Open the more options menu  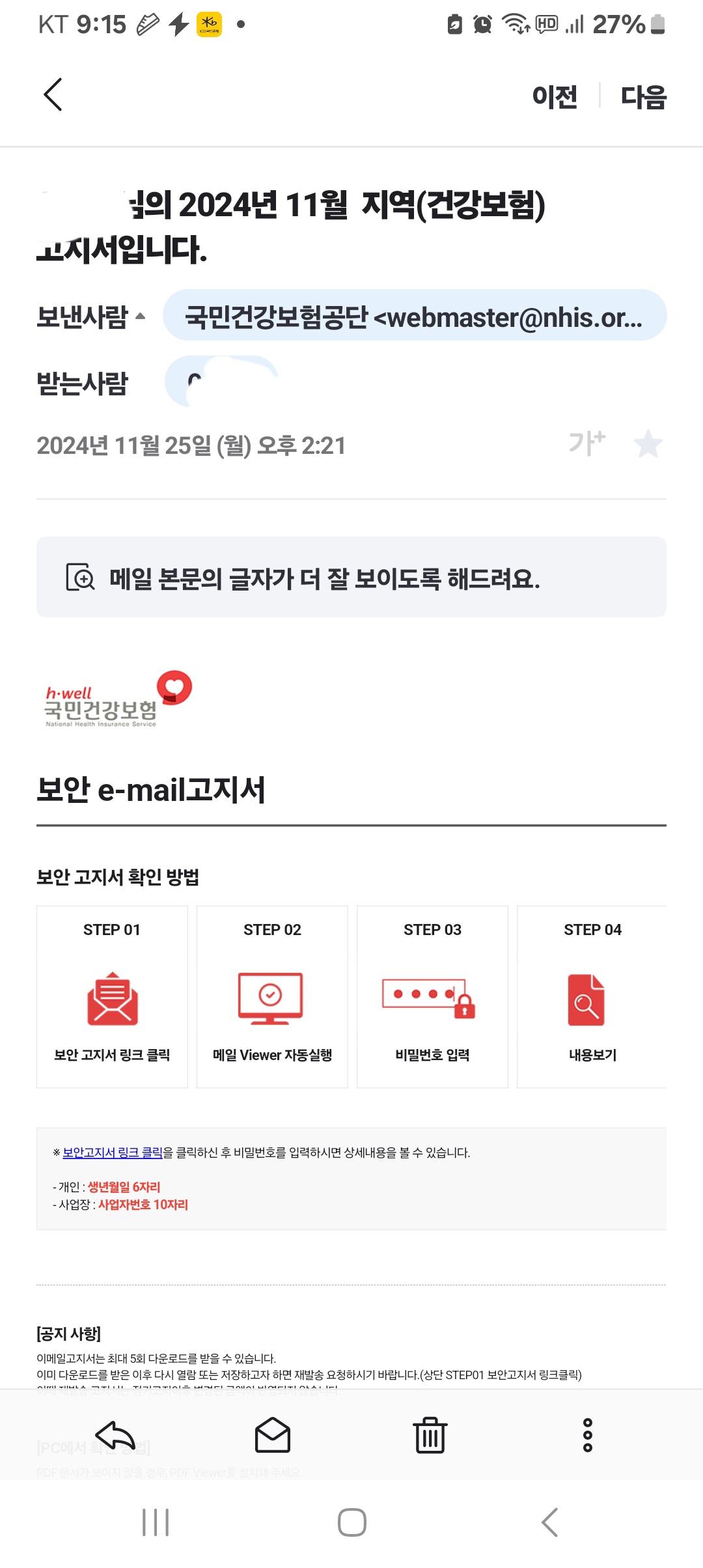[587, 1435]
